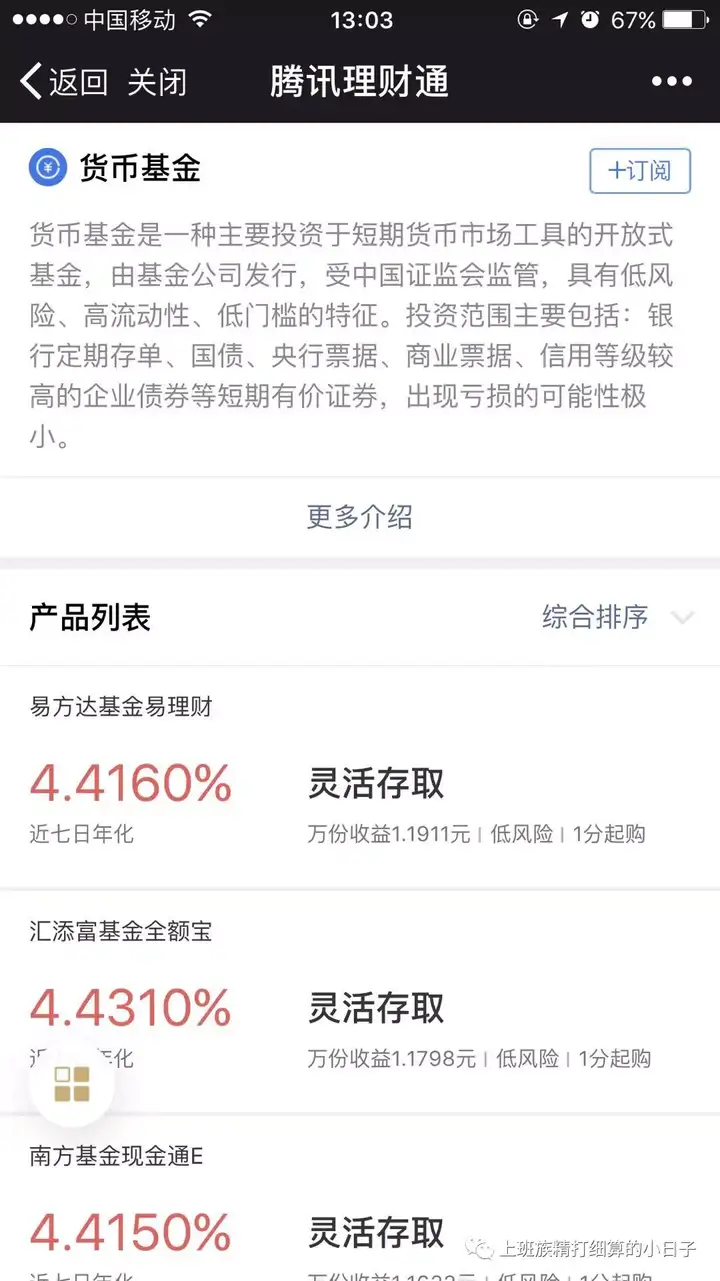
Task: Open 易方达基金易理财 fund product
Action: click(360, 780)
